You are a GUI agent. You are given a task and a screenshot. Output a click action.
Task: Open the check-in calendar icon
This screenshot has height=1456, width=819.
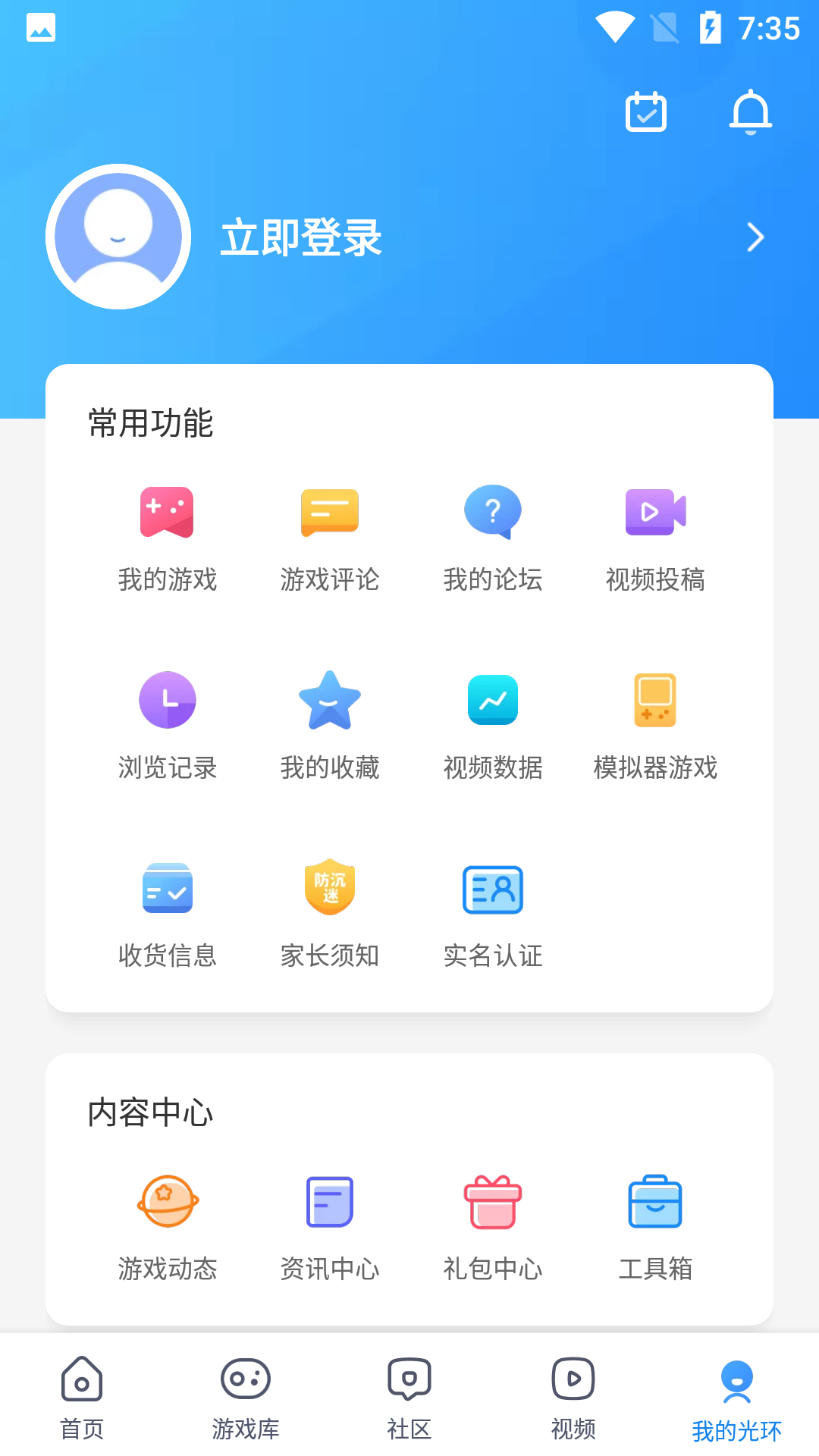point(645,112)
